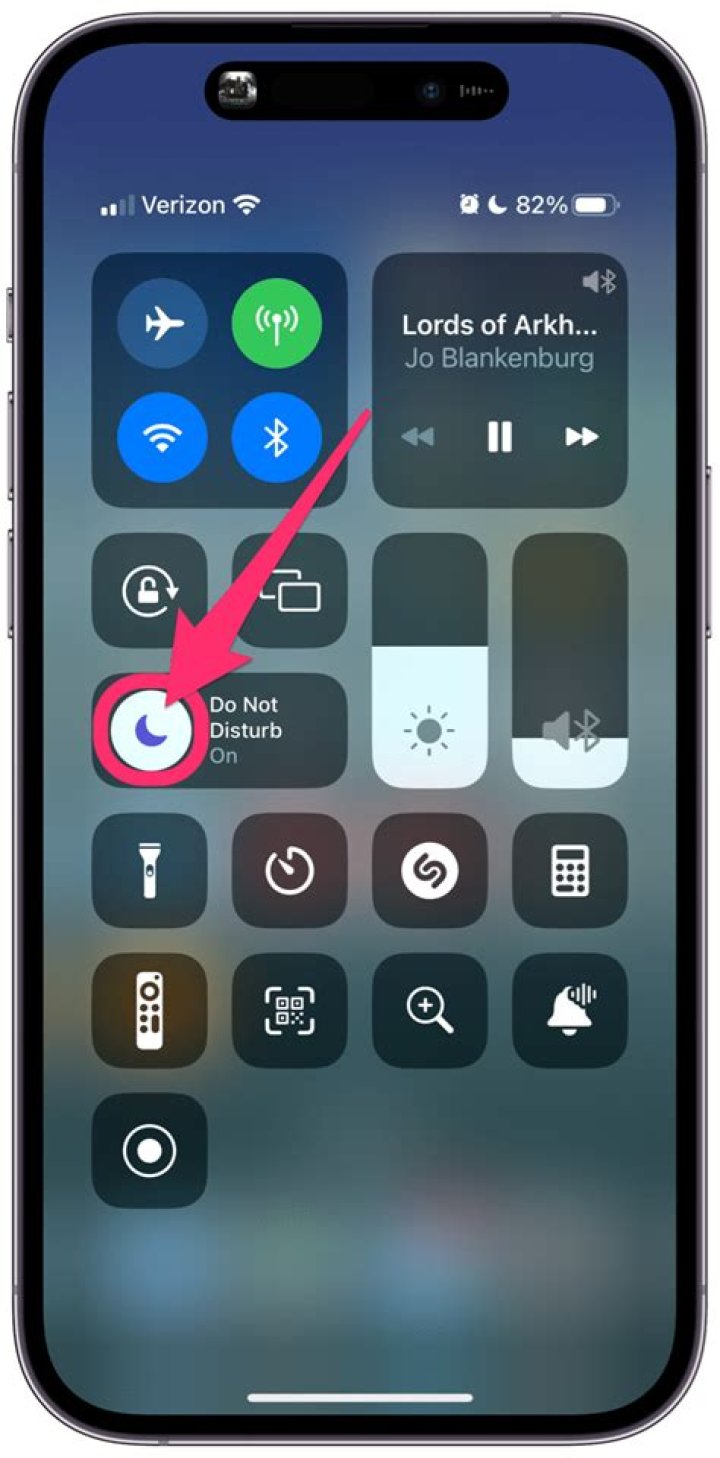
Task: Open the Timer
Action: [x=290, y=871]
